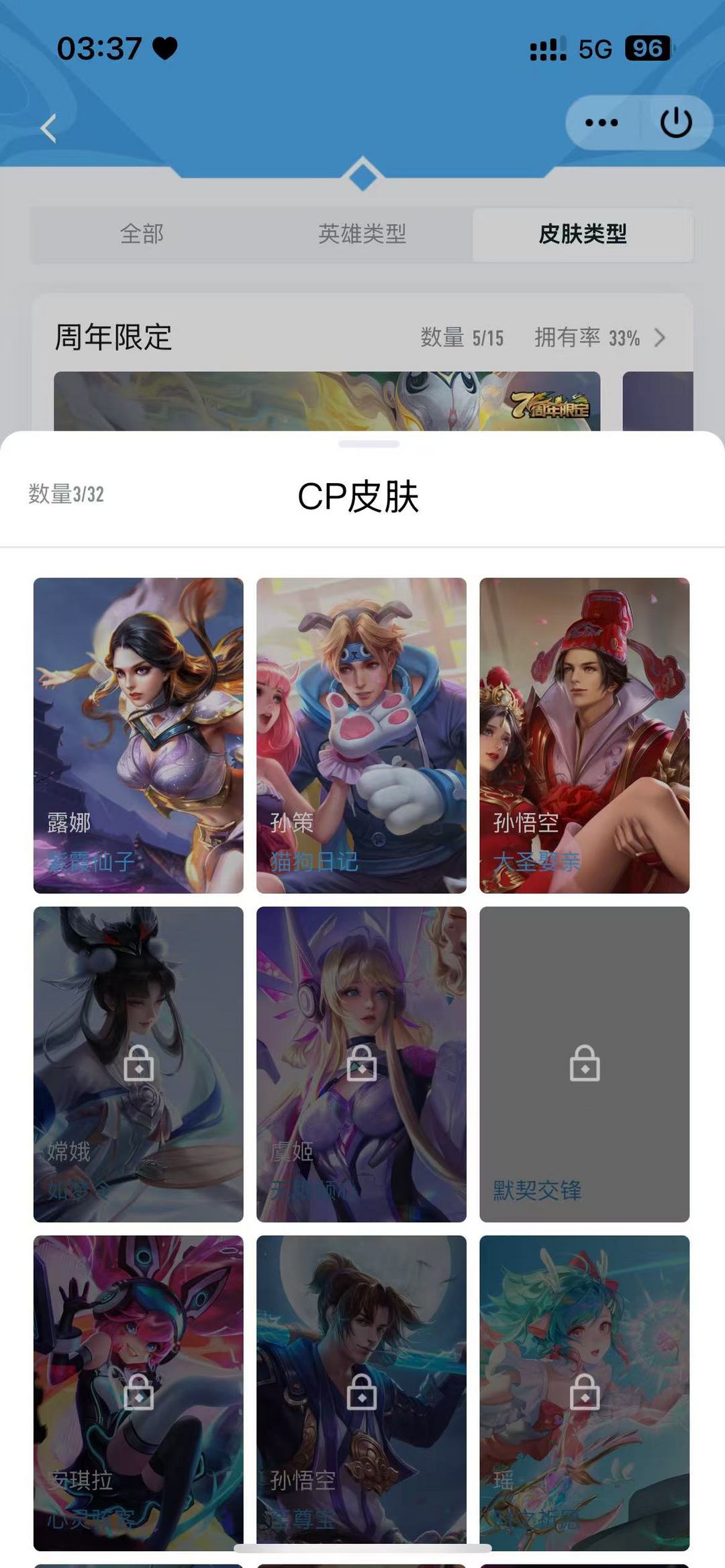Screen dimensions: 725x1568
Task: Open the locked 瑶 skin card
Action: [584, 1392]
